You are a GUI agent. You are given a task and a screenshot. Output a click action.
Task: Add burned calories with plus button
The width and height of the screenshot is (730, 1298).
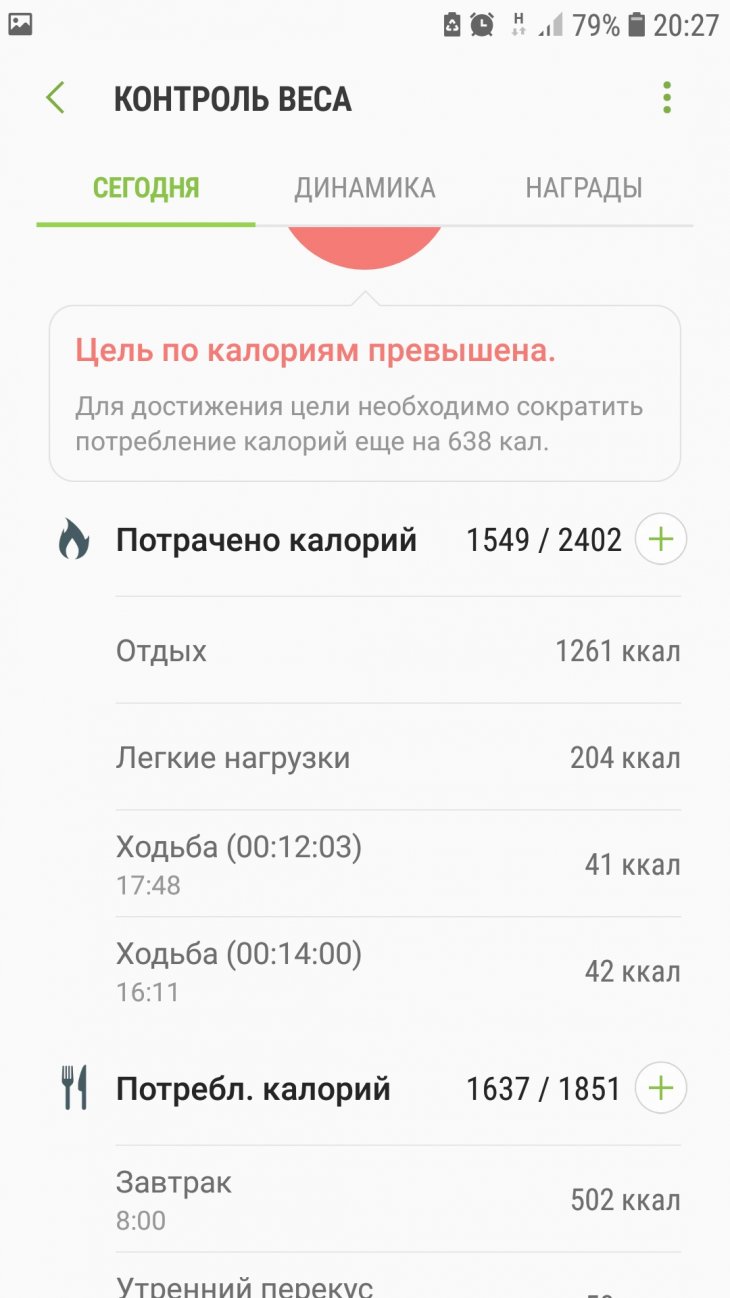click(x=660, y=540)
